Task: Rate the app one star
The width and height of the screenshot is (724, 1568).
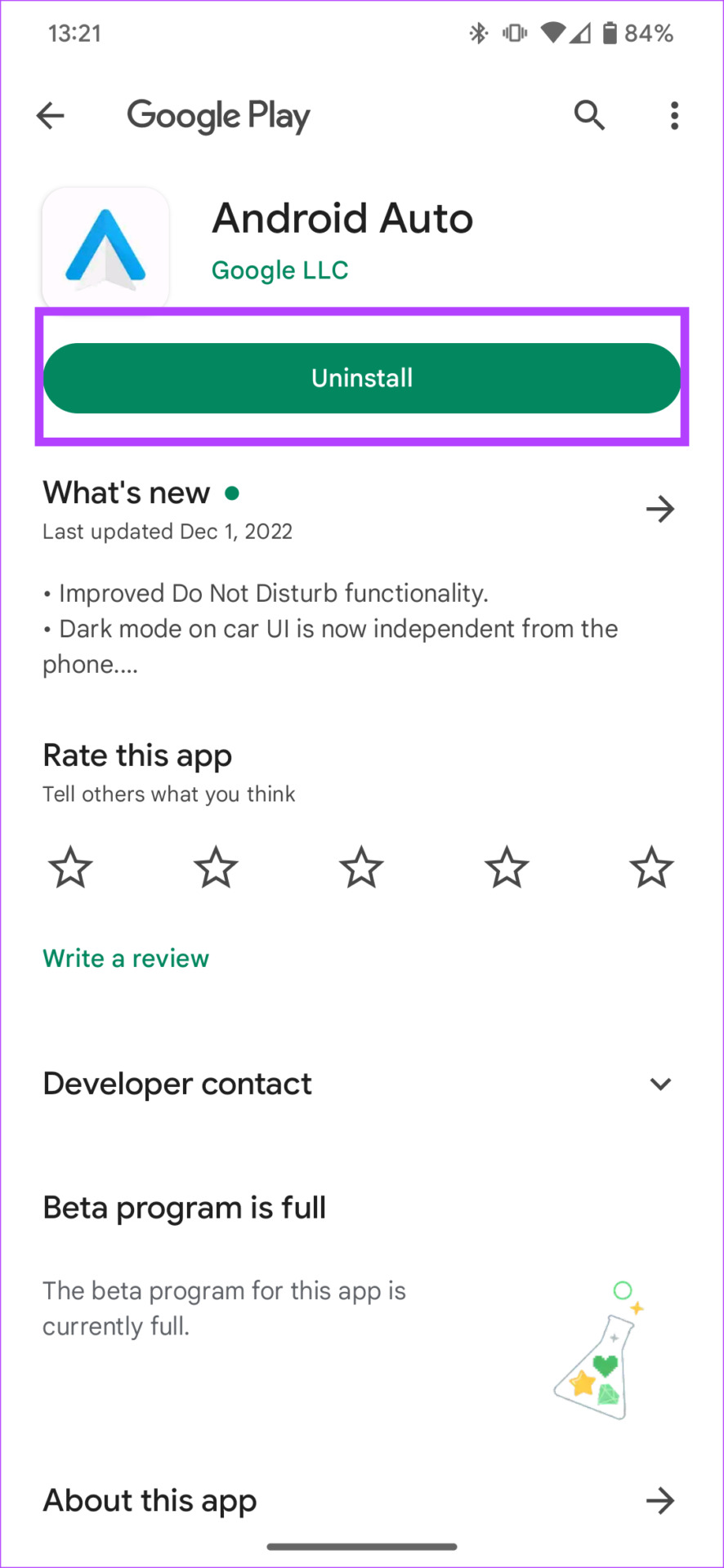Action: point(71,867)
